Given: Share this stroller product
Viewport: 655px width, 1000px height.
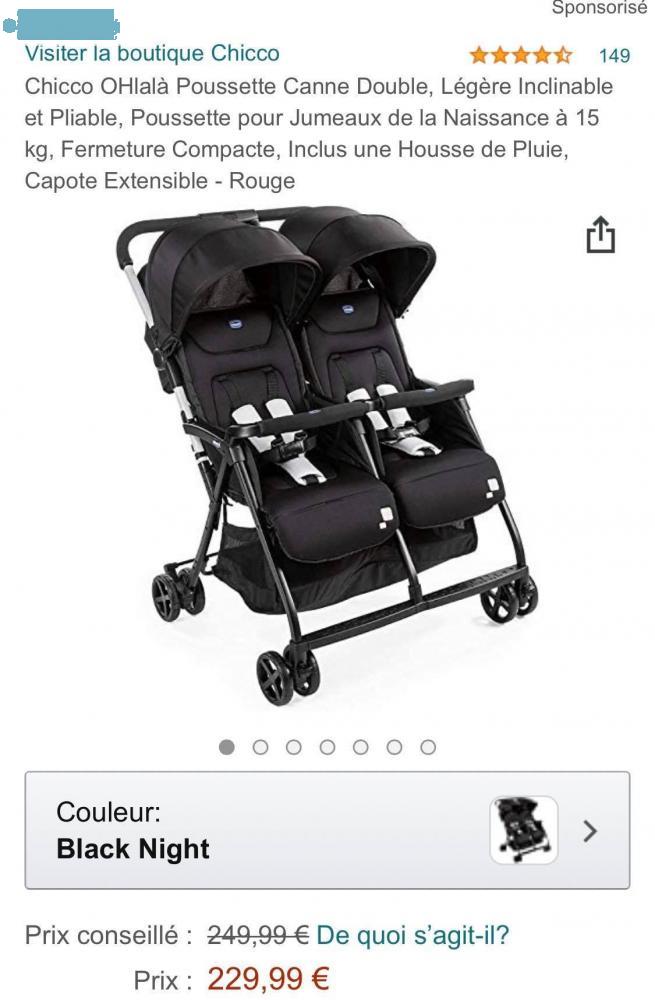Looking at the screenshot, I should click(x=600, y=237).
